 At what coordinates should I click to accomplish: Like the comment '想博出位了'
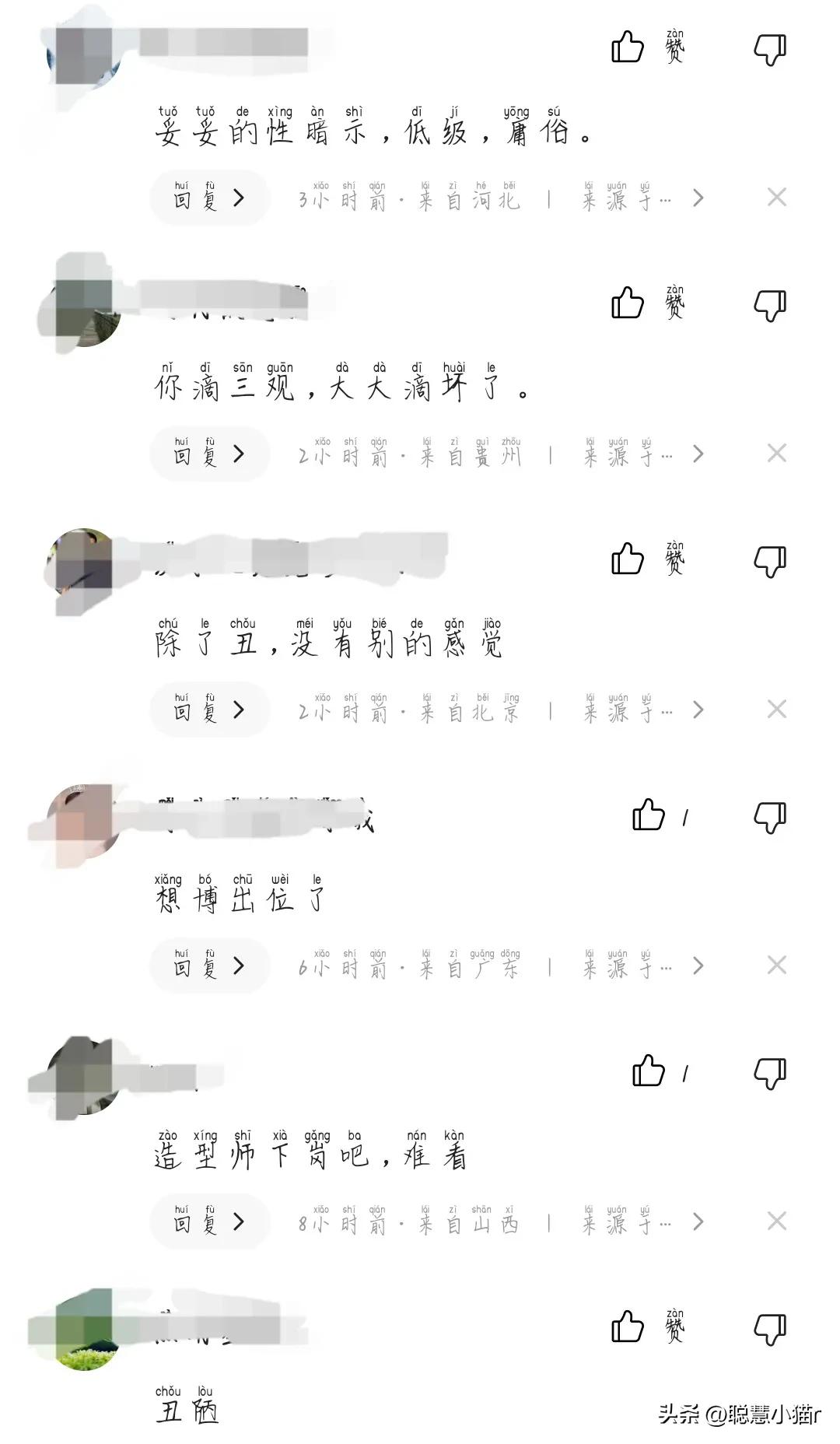point(649,815)
